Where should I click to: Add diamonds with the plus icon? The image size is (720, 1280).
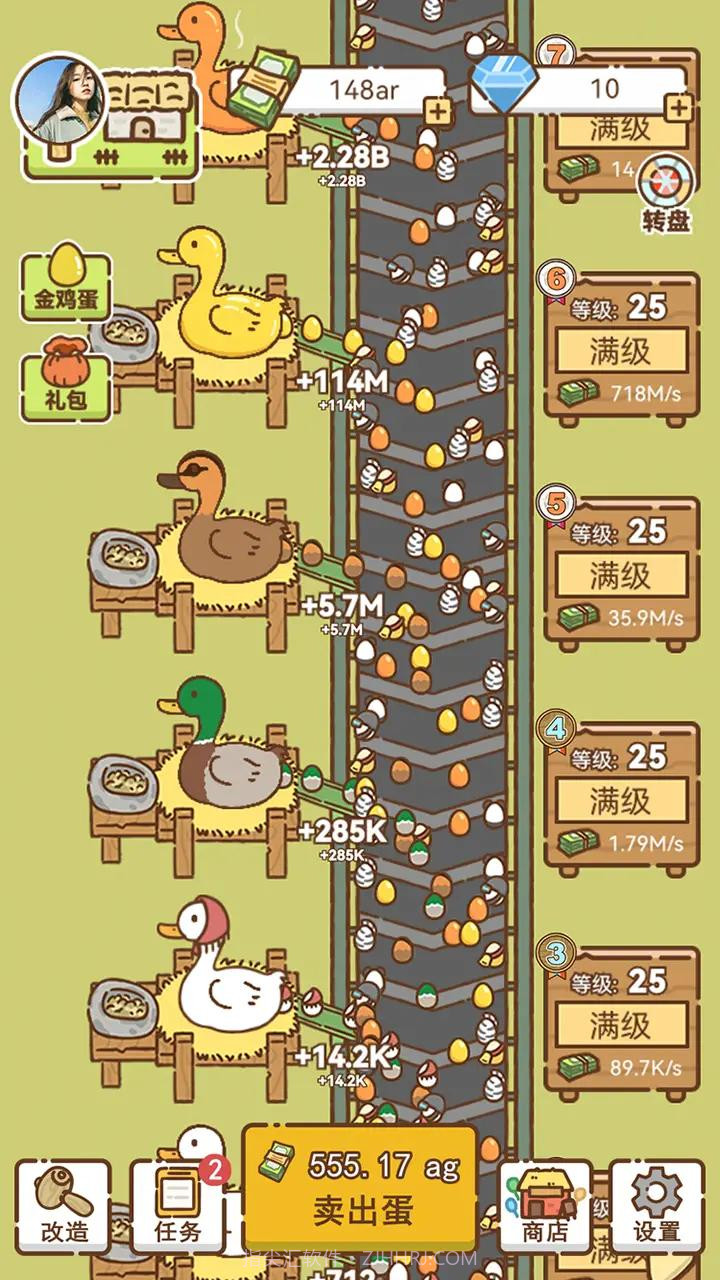coord(678,107)
